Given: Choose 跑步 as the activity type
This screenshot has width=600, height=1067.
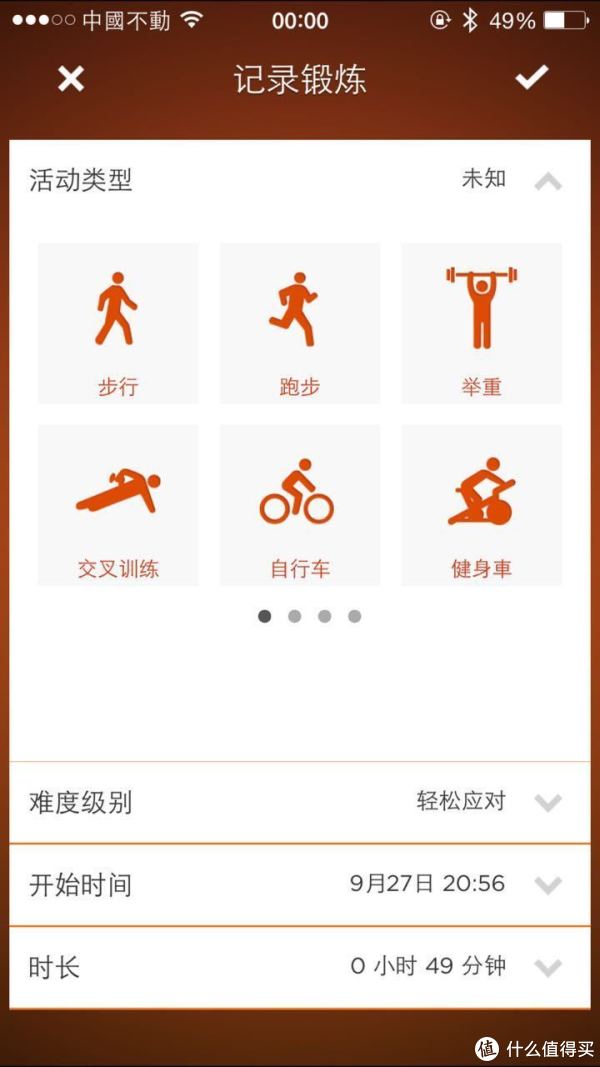Looking at the screenshot, I should click(300, 323).
